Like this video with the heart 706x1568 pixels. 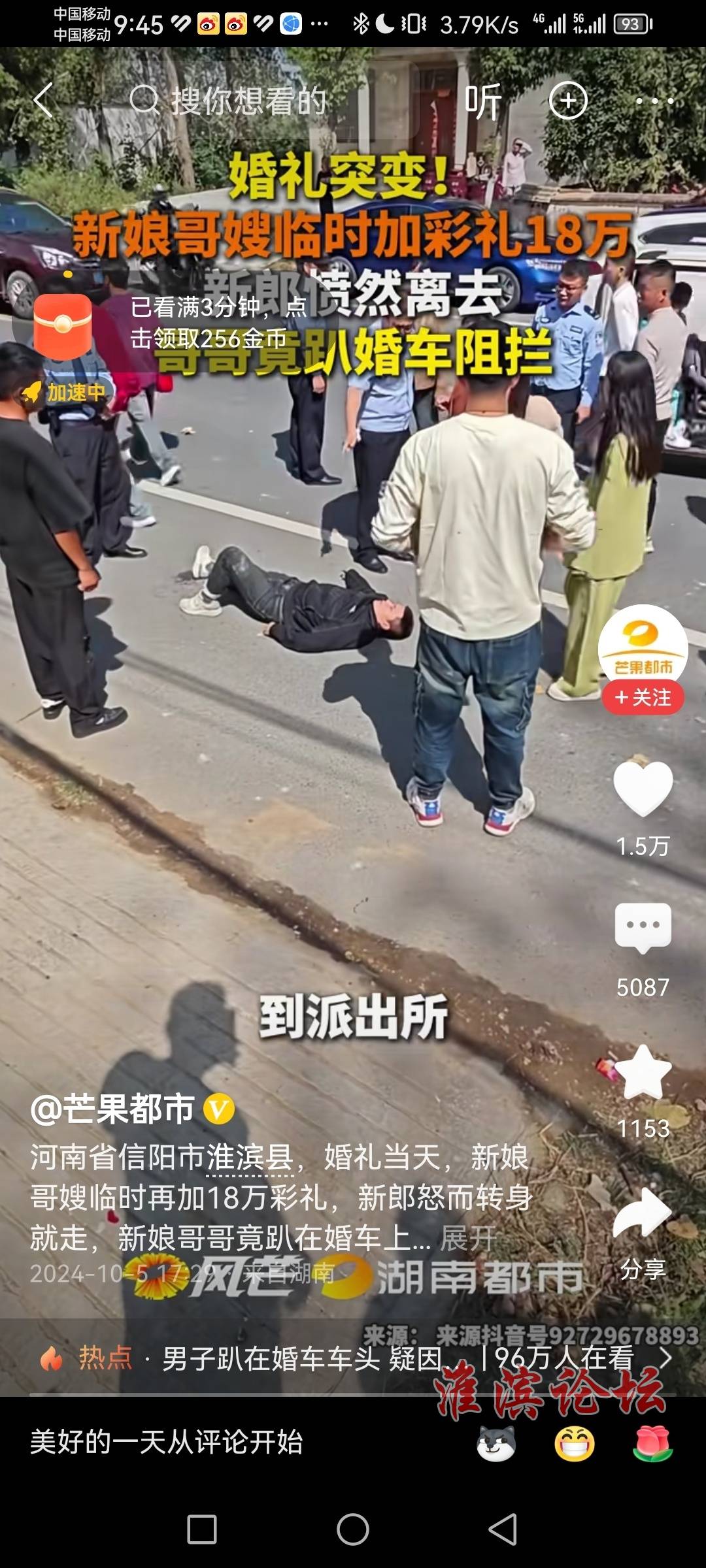pyautogui.click(x=643, y=789)
